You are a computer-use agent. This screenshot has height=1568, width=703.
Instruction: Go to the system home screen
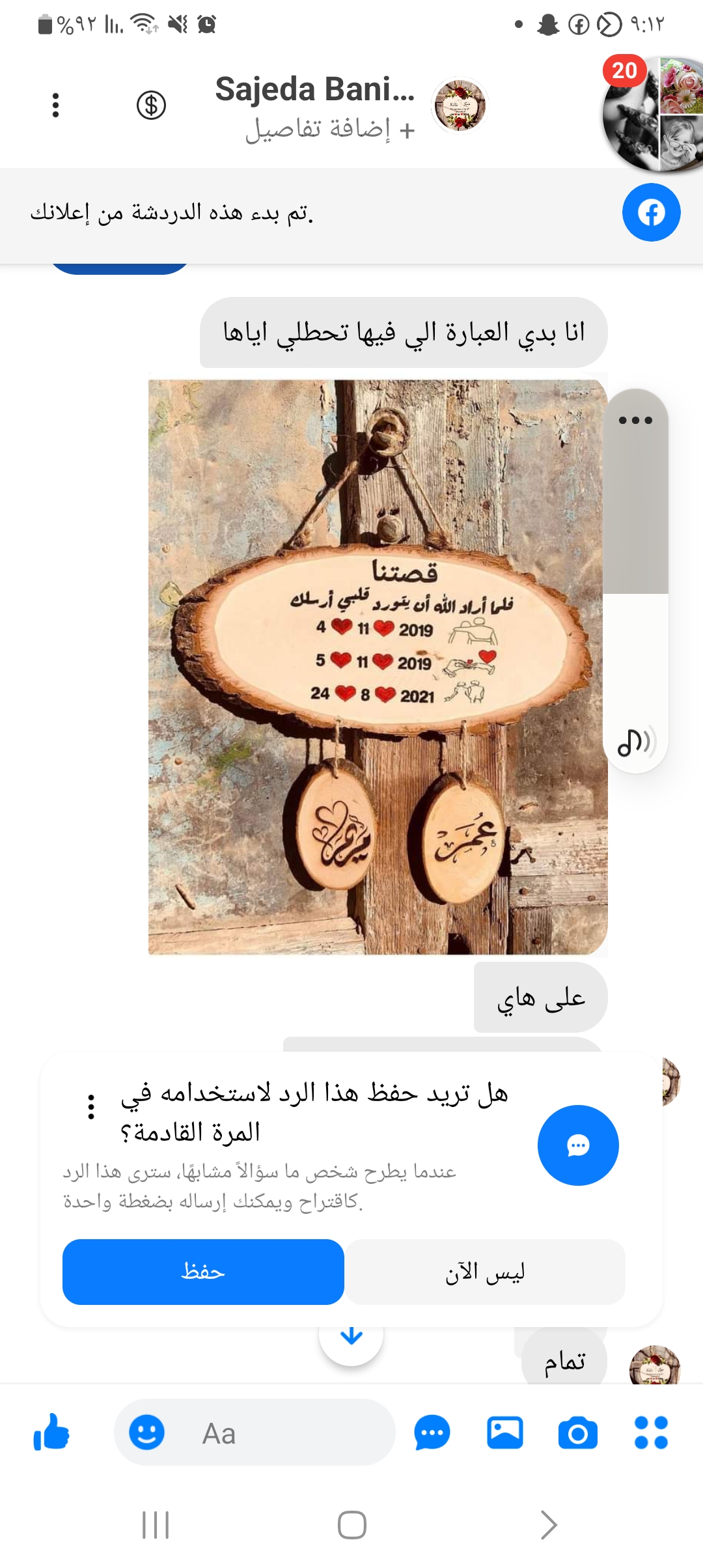point(351,1525)
